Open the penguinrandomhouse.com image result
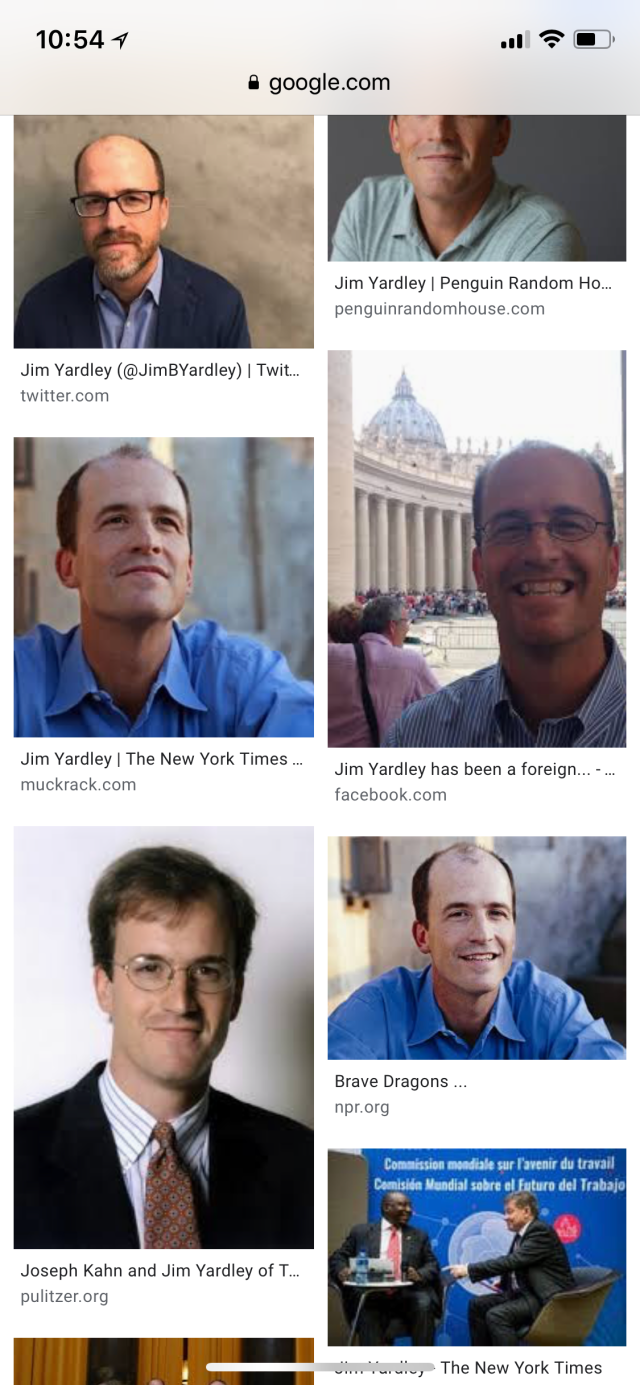Image resolution: width=640 pixels, height=1385 pixels. (477, 190)
